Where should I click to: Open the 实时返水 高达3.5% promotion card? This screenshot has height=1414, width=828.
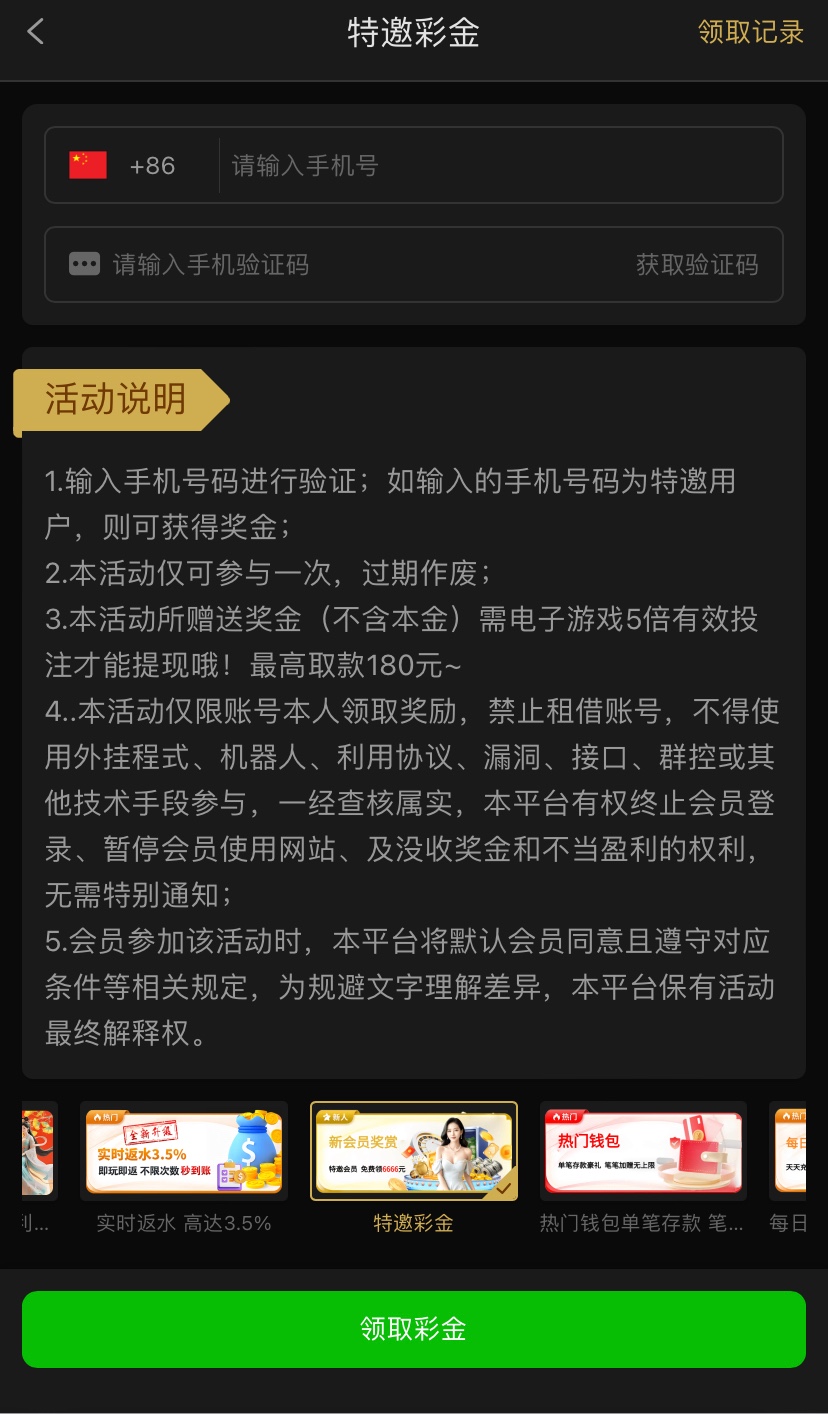coord(184,1153)
